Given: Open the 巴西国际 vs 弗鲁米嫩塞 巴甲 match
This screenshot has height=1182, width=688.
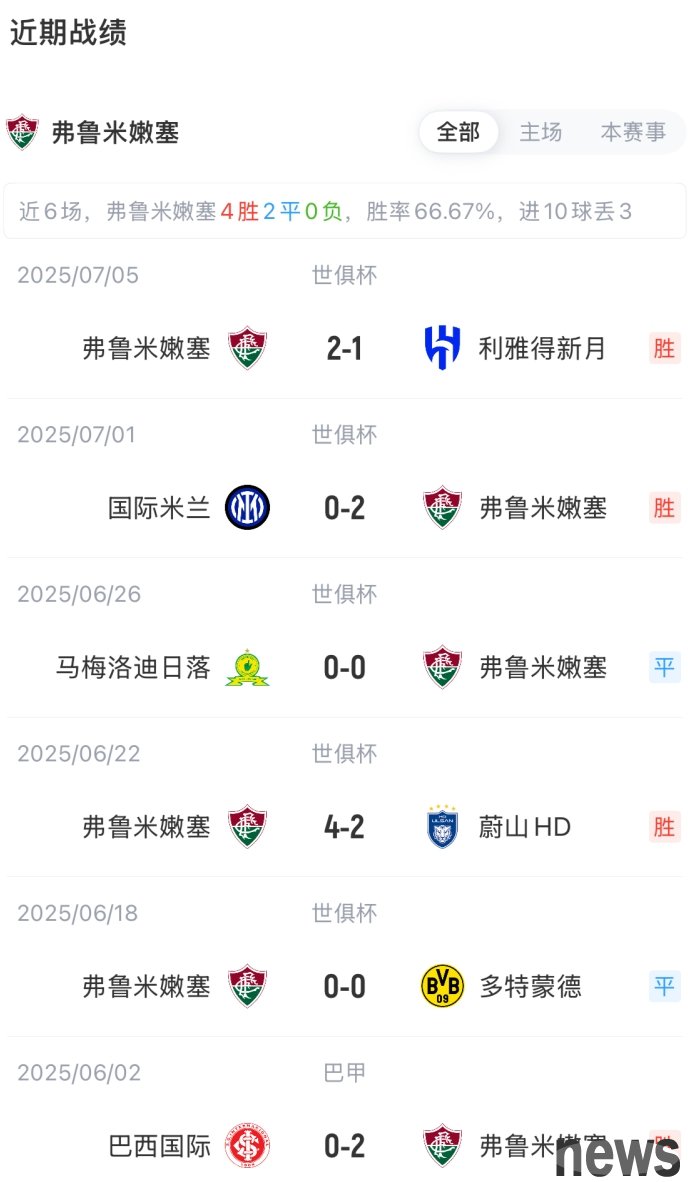Looking at the screenshot, I should (x=344, y=1146).
